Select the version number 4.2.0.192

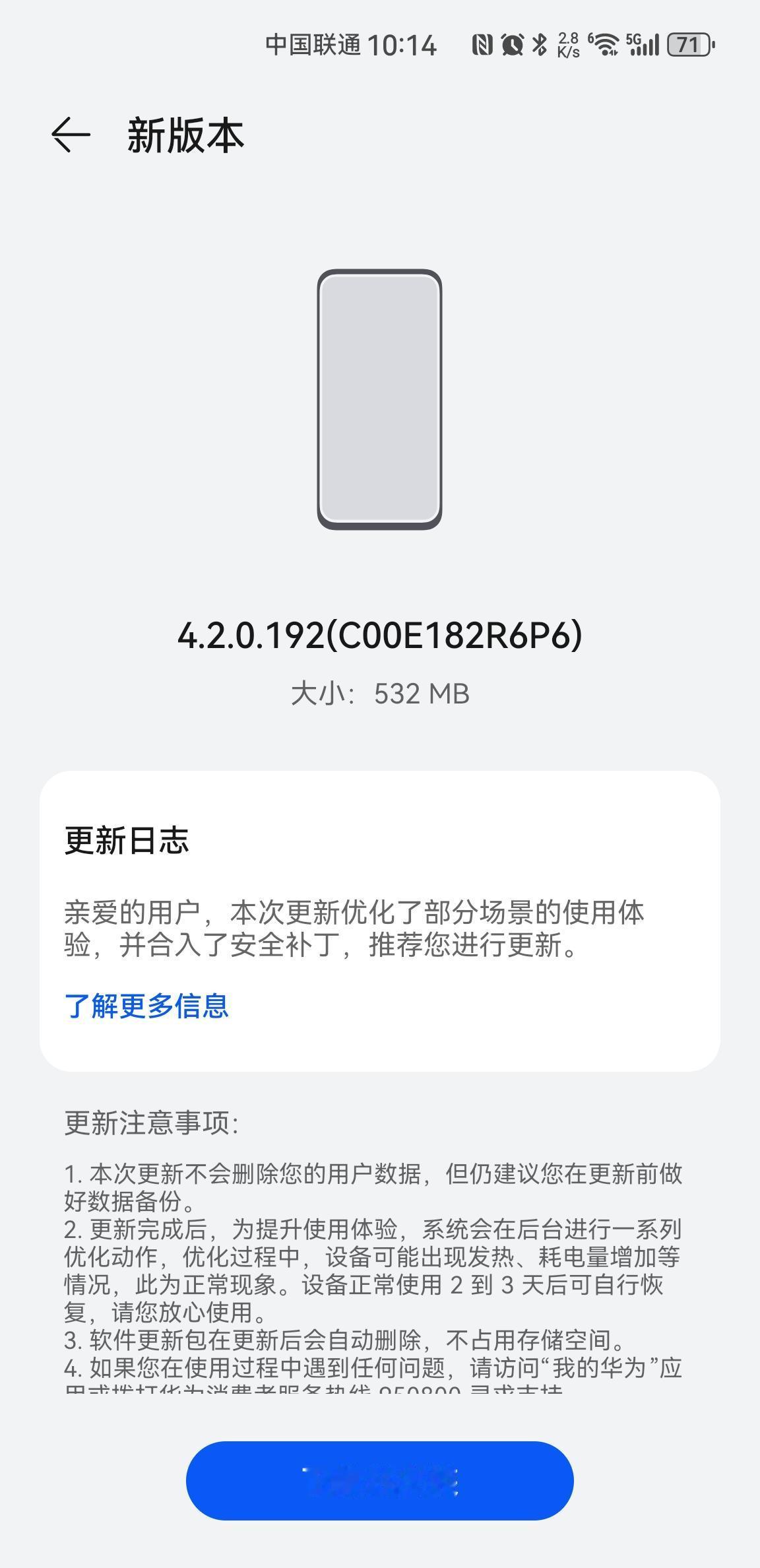click(x=379, y=636)
